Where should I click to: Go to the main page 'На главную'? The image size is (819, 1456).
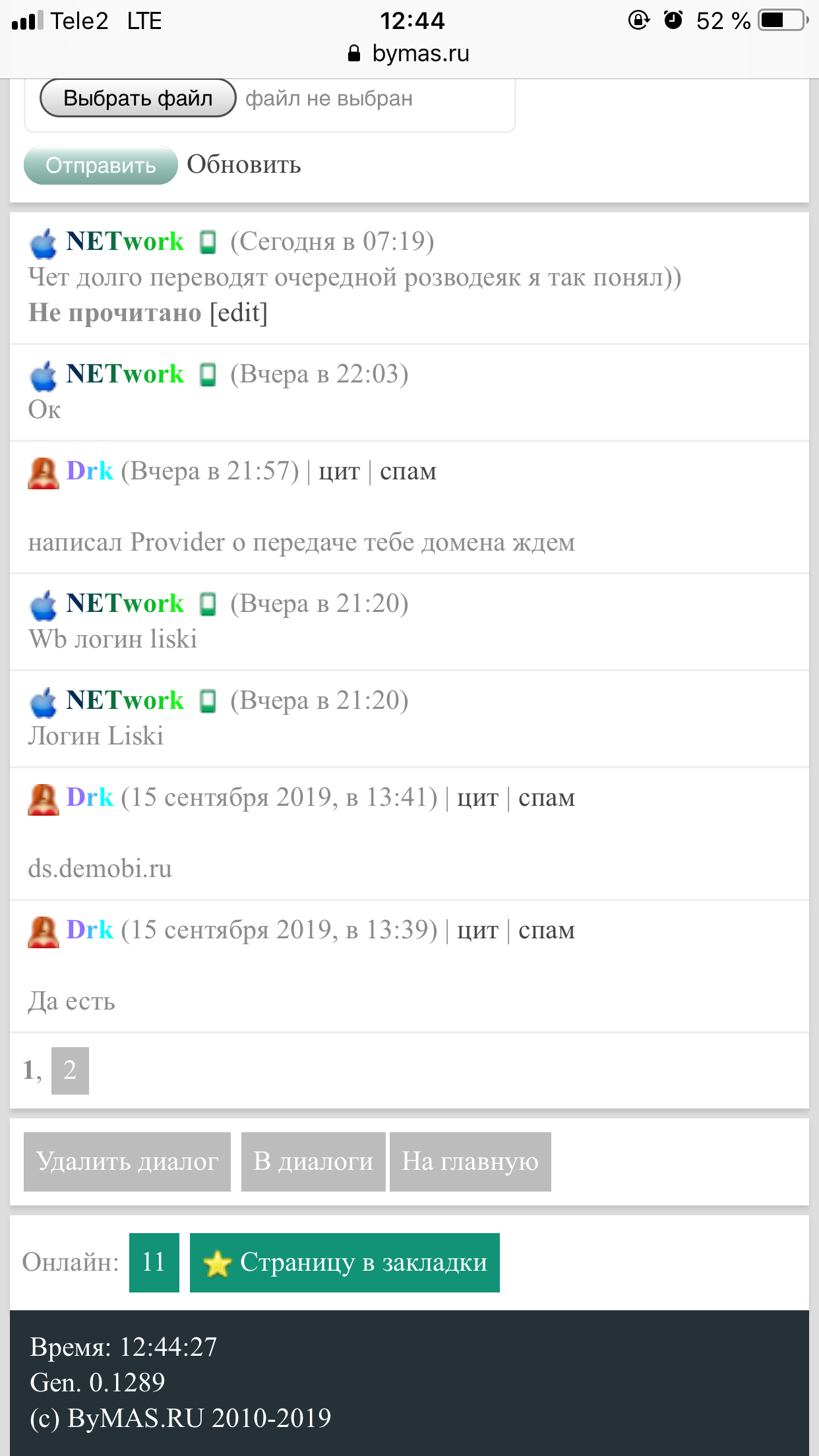click(470, 1161)
